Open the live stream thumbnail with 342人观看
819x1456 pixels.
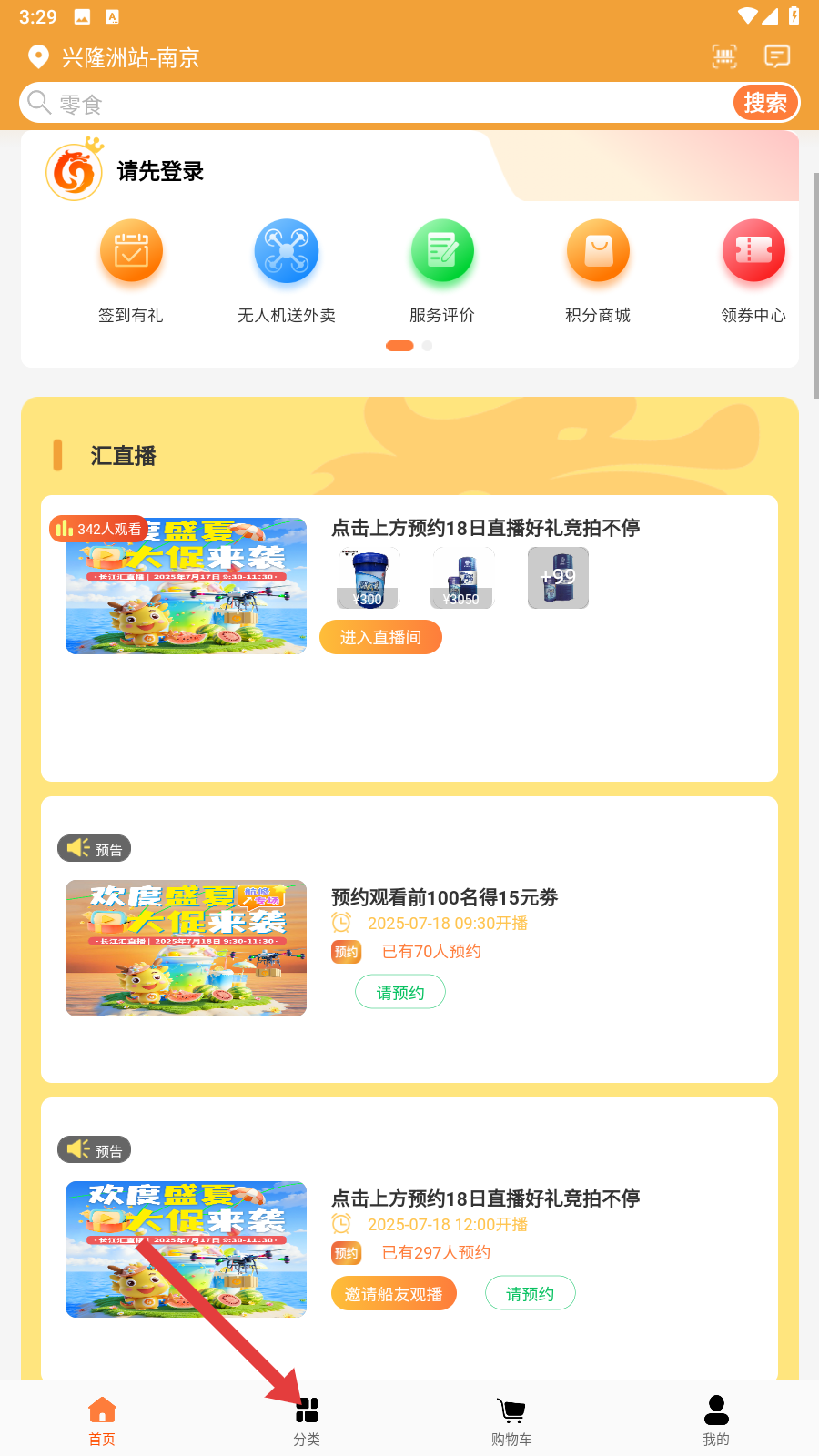pos(186,586)
